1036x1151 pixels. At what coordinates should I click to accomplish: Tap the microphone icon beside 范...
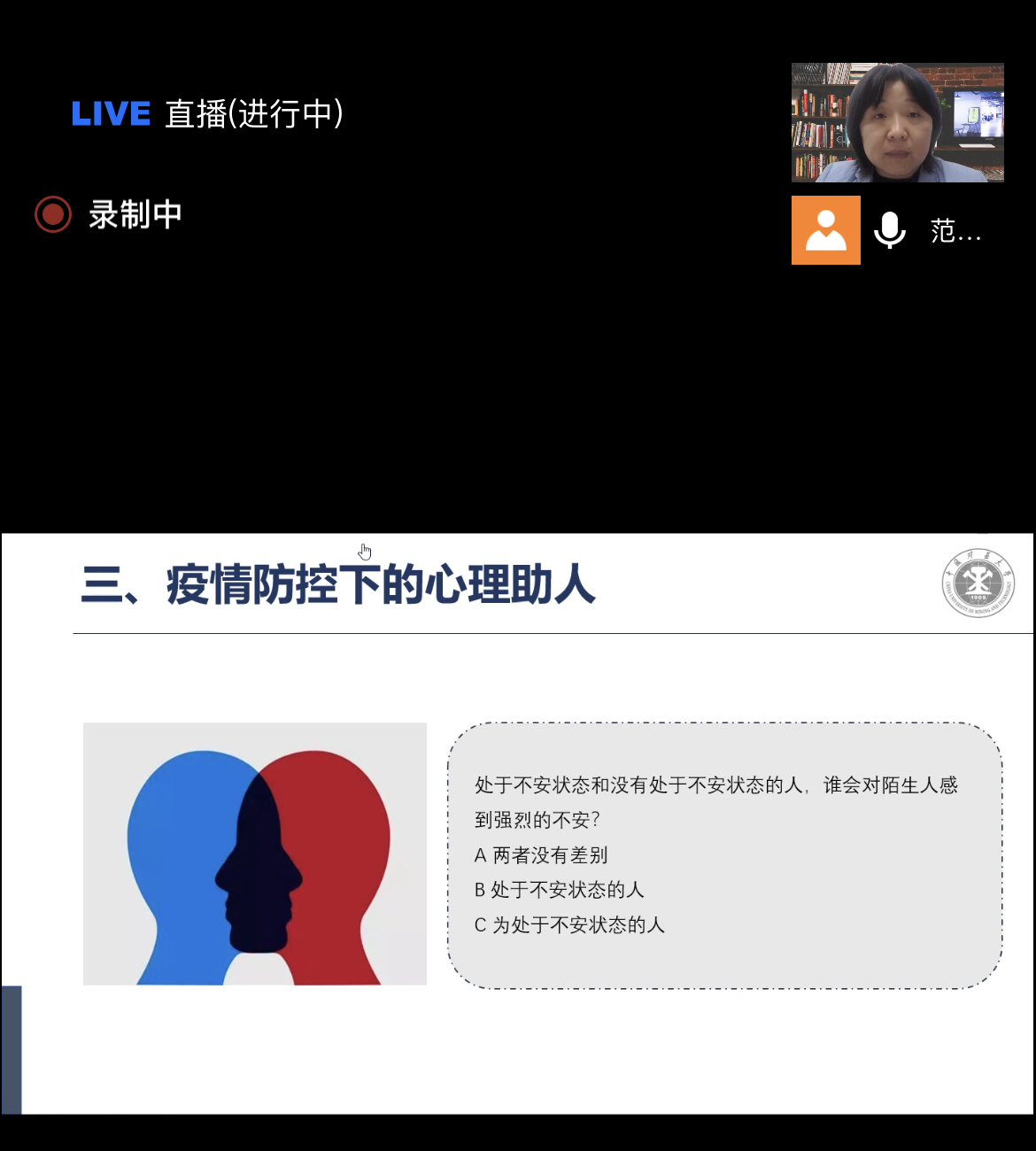pos(889,230)
